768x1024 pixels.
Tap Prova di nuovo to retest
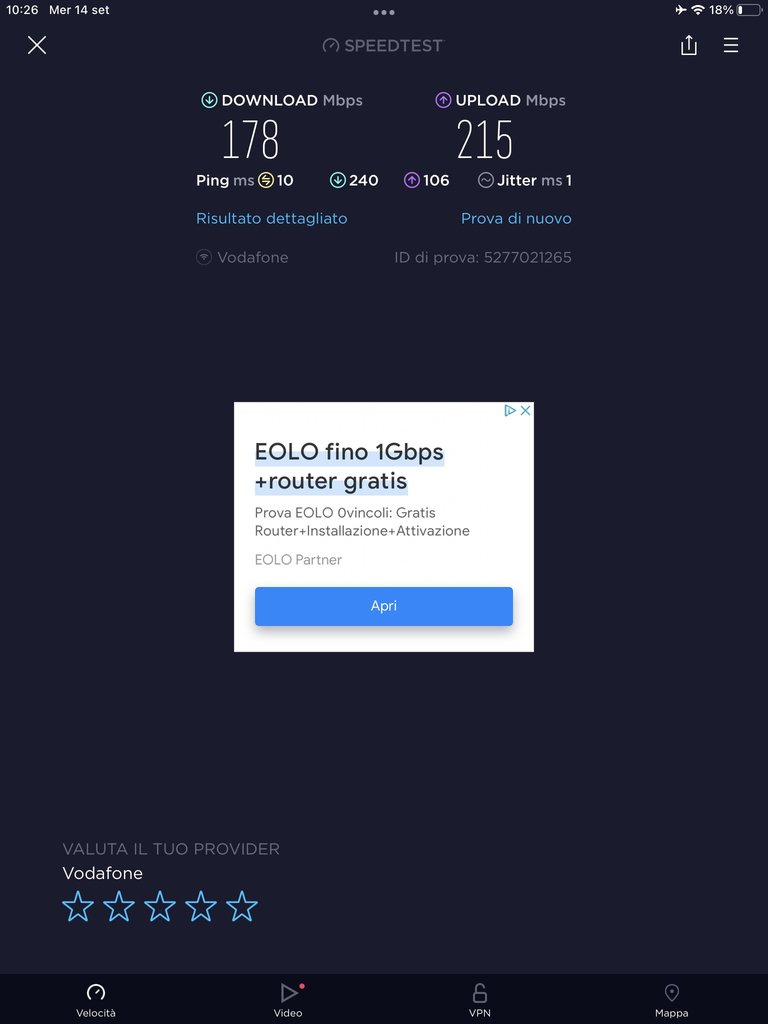coord(516,218)
